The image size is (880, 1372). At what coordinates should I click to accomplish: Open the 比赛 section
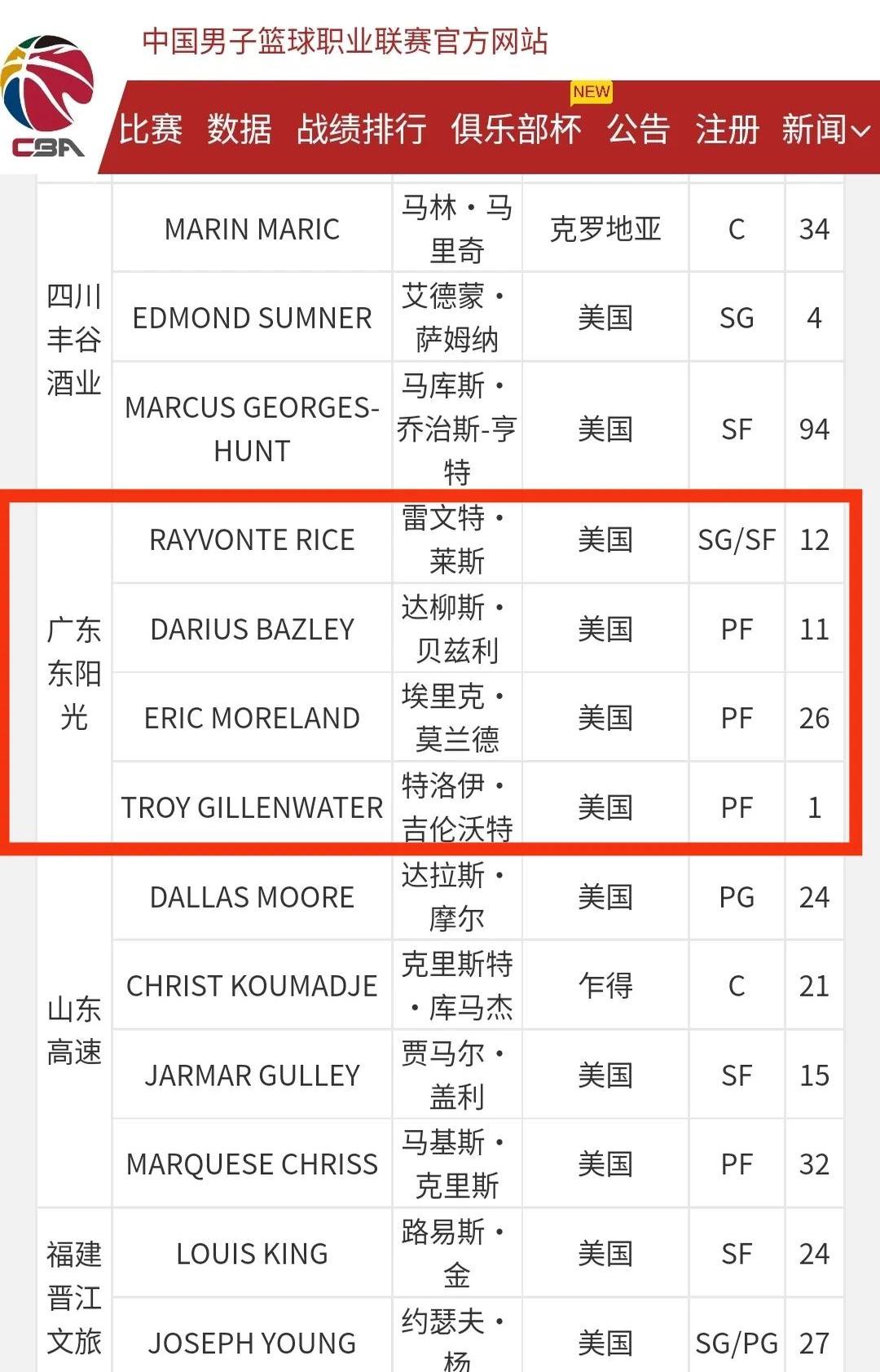point(151,130)
